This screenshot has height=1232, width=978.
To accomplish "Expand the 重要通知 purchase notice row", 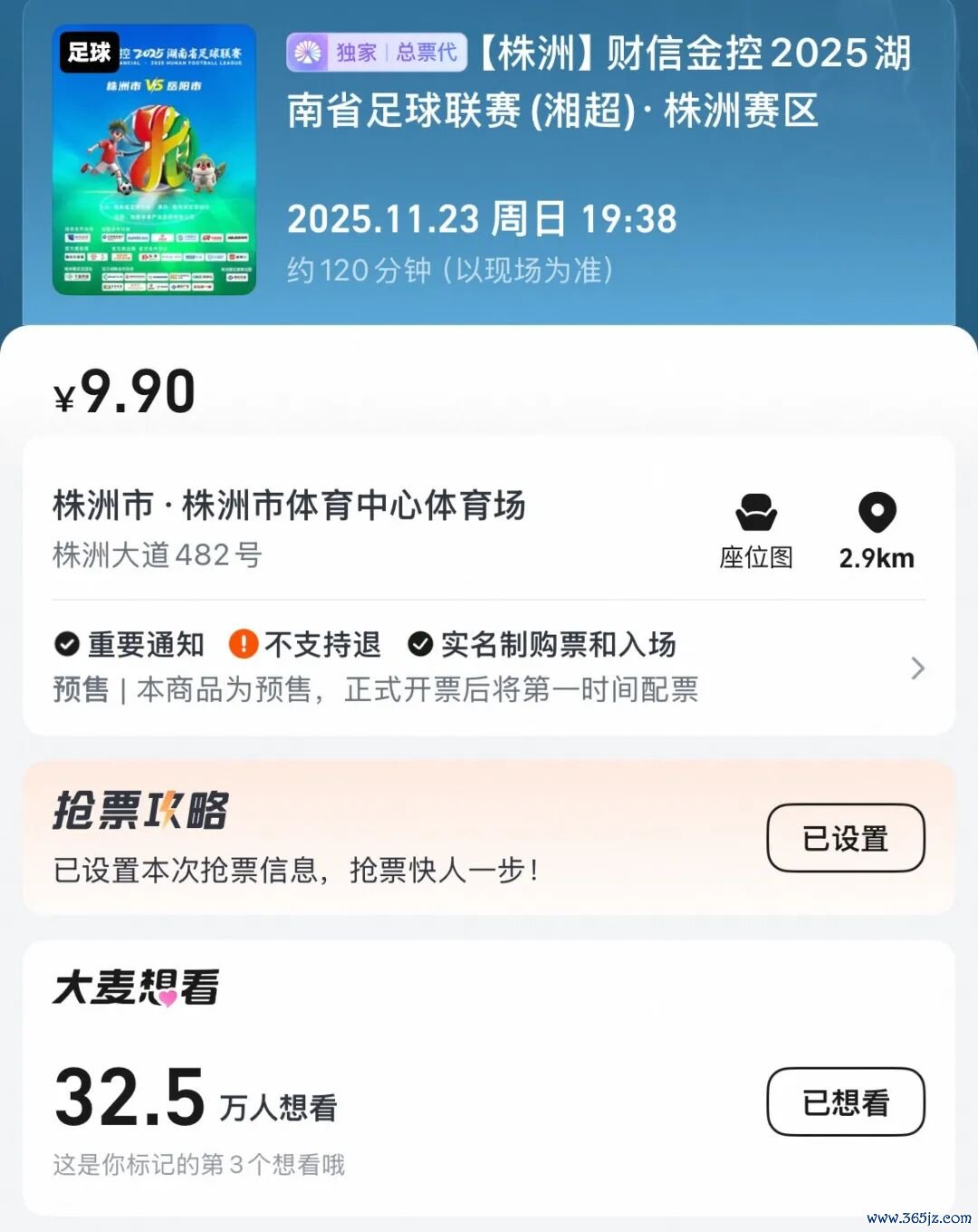I will [x=916, y=669].
